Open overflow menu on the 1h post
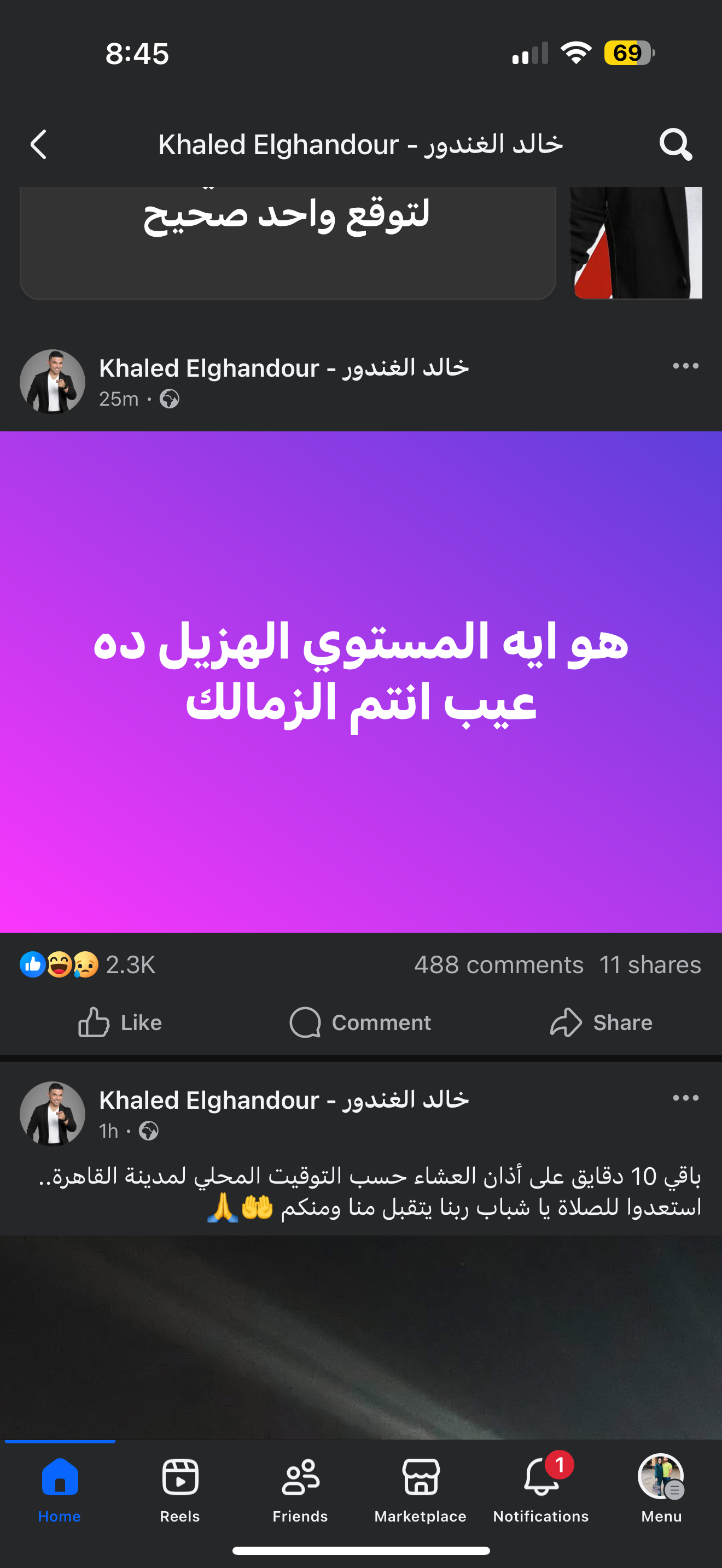722x1568 pixels. (x=685, y=1098)
